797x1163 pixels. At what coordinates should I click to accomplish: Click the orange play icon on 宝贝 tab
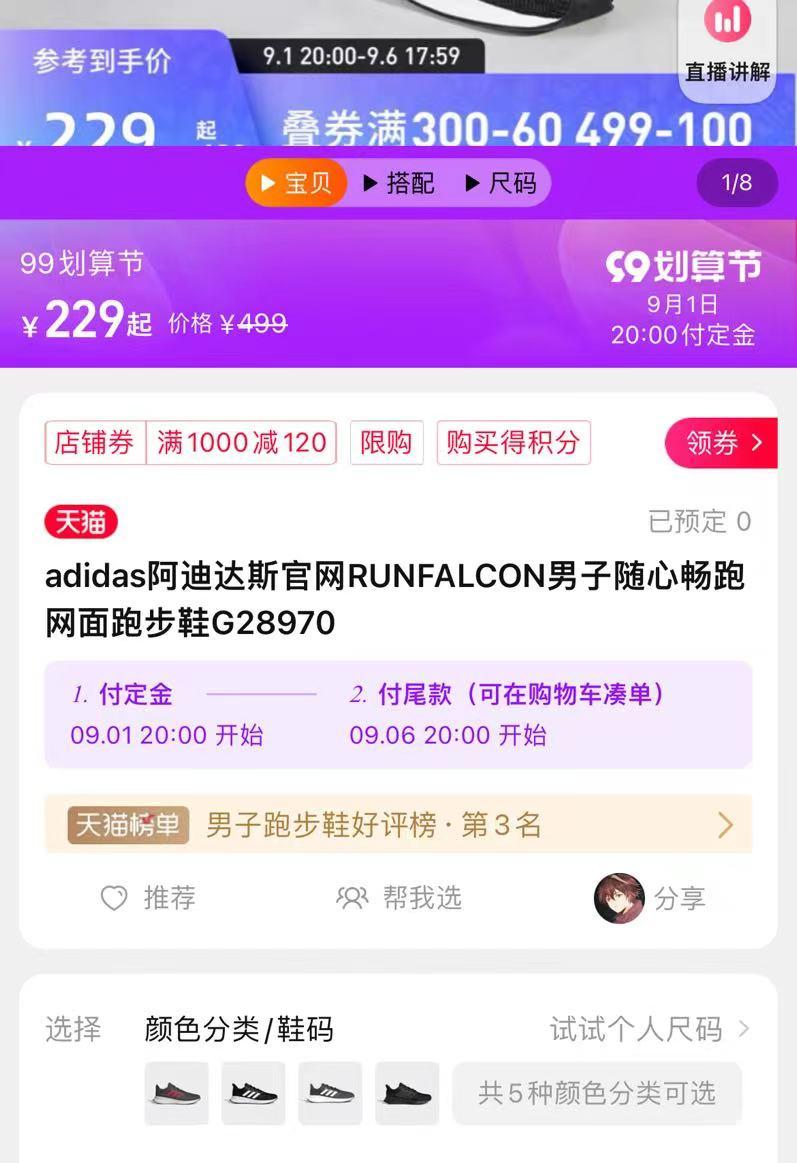tap(267, 183)
